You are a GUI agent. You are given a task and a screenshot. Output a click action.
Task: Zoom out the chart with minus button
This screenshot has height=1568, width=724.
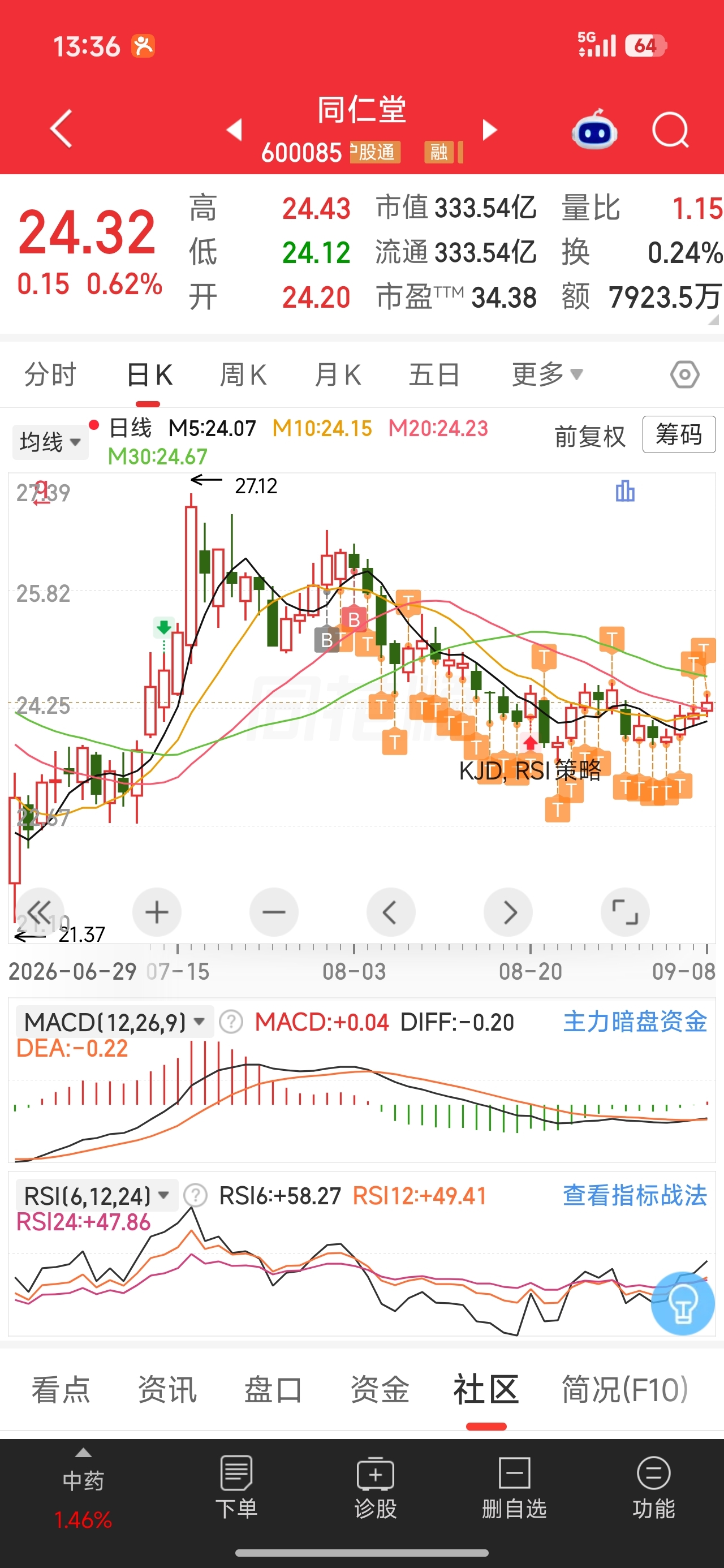[x=273, y=912]
